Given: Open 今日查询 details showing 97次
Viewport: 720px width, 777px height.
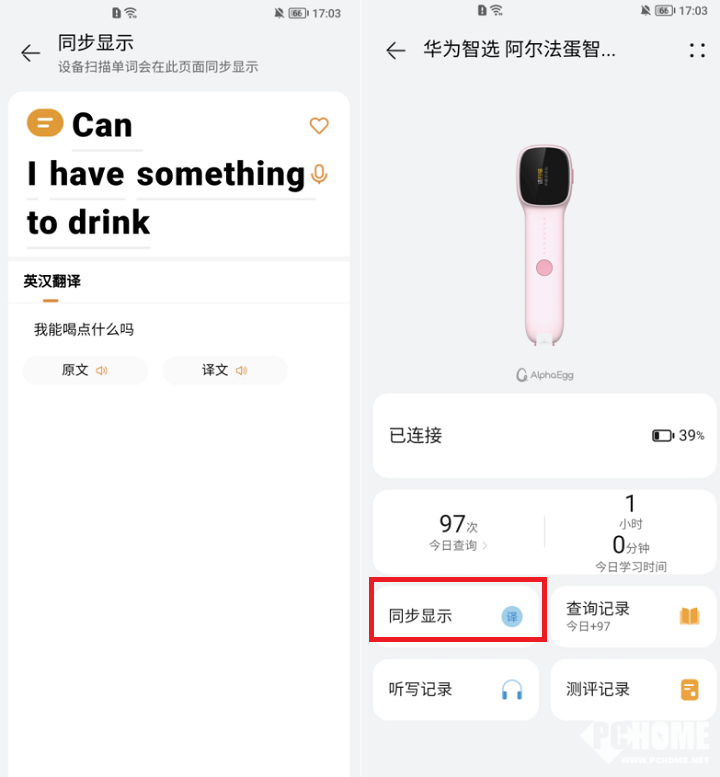Looking at the screenshot, I should tap(459, 532).
